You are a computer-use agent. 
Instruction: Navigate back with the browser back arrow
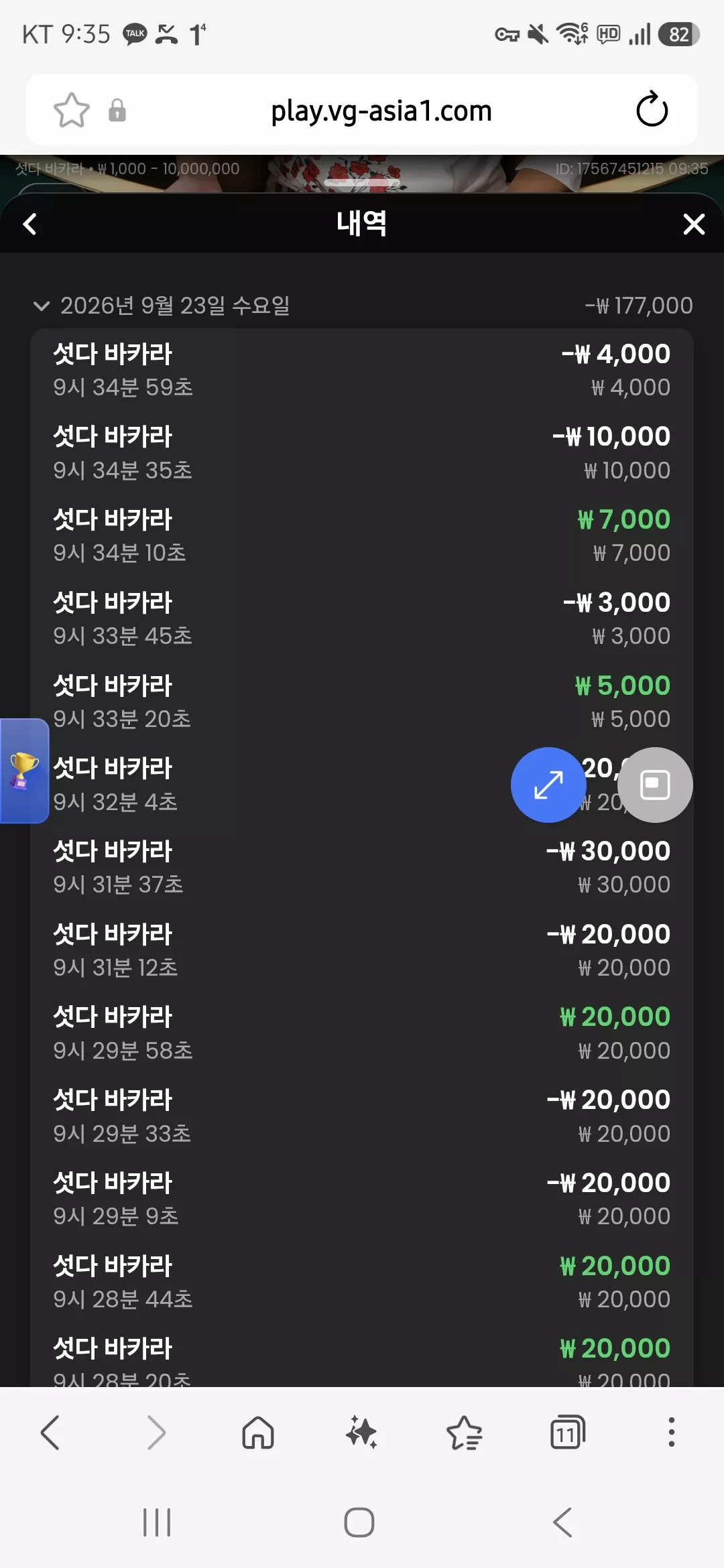[50, 1433]
